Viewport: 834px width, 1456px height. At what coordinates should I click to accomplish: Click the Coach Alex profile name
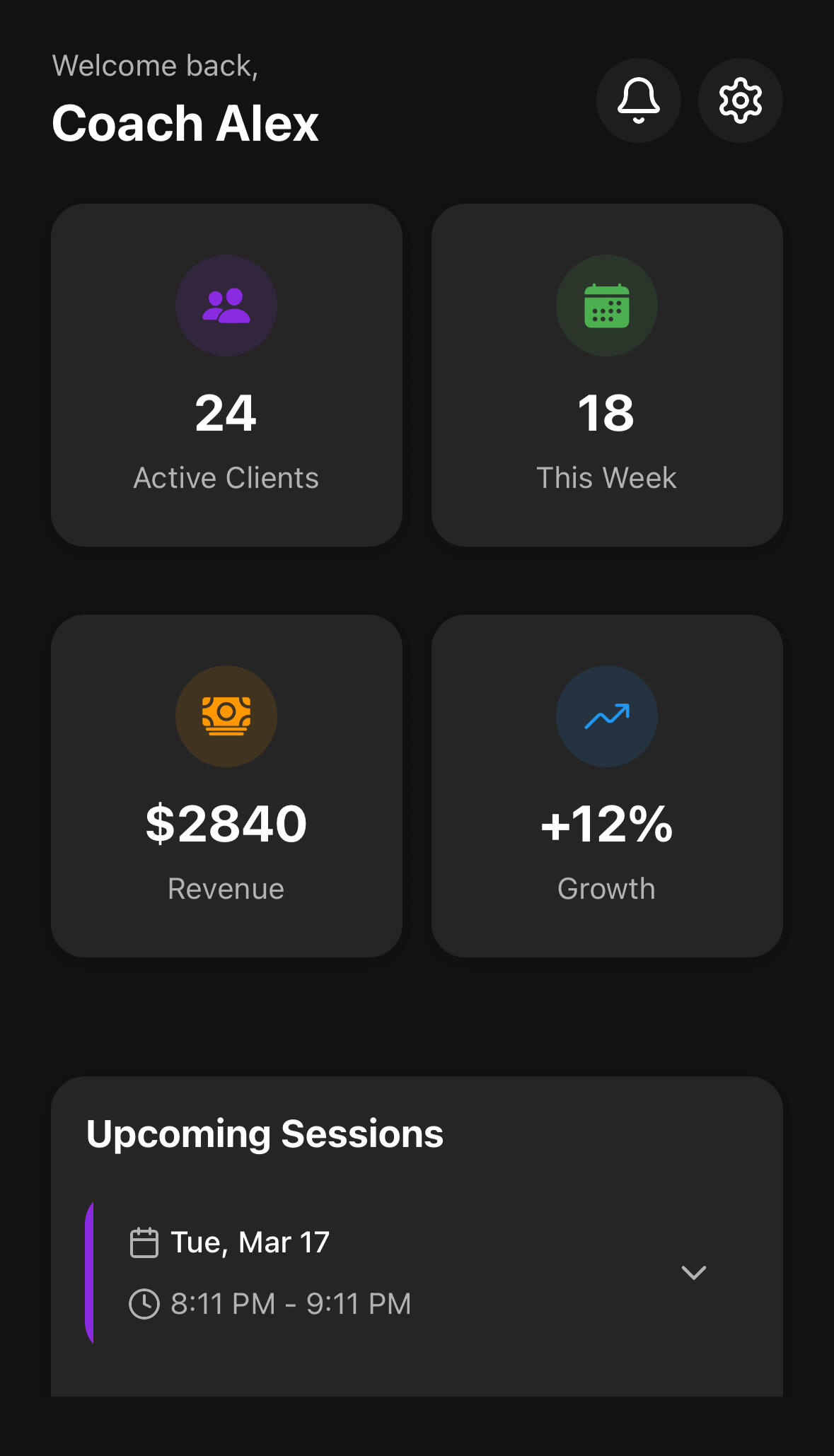click(185, 122)
